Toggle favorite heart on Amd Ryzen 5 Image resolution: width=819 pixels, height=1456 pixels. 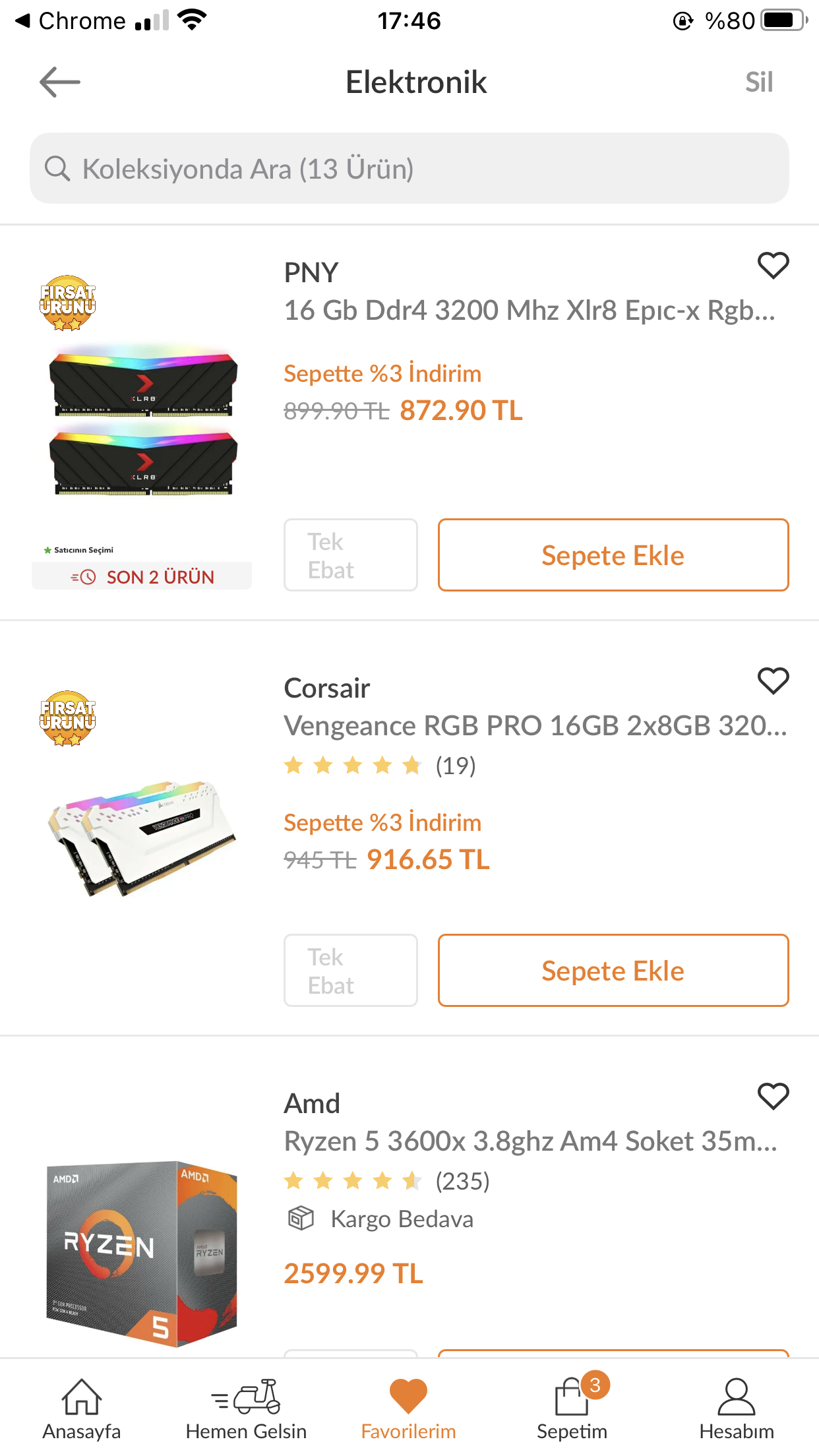click(x=773, y=1097)
